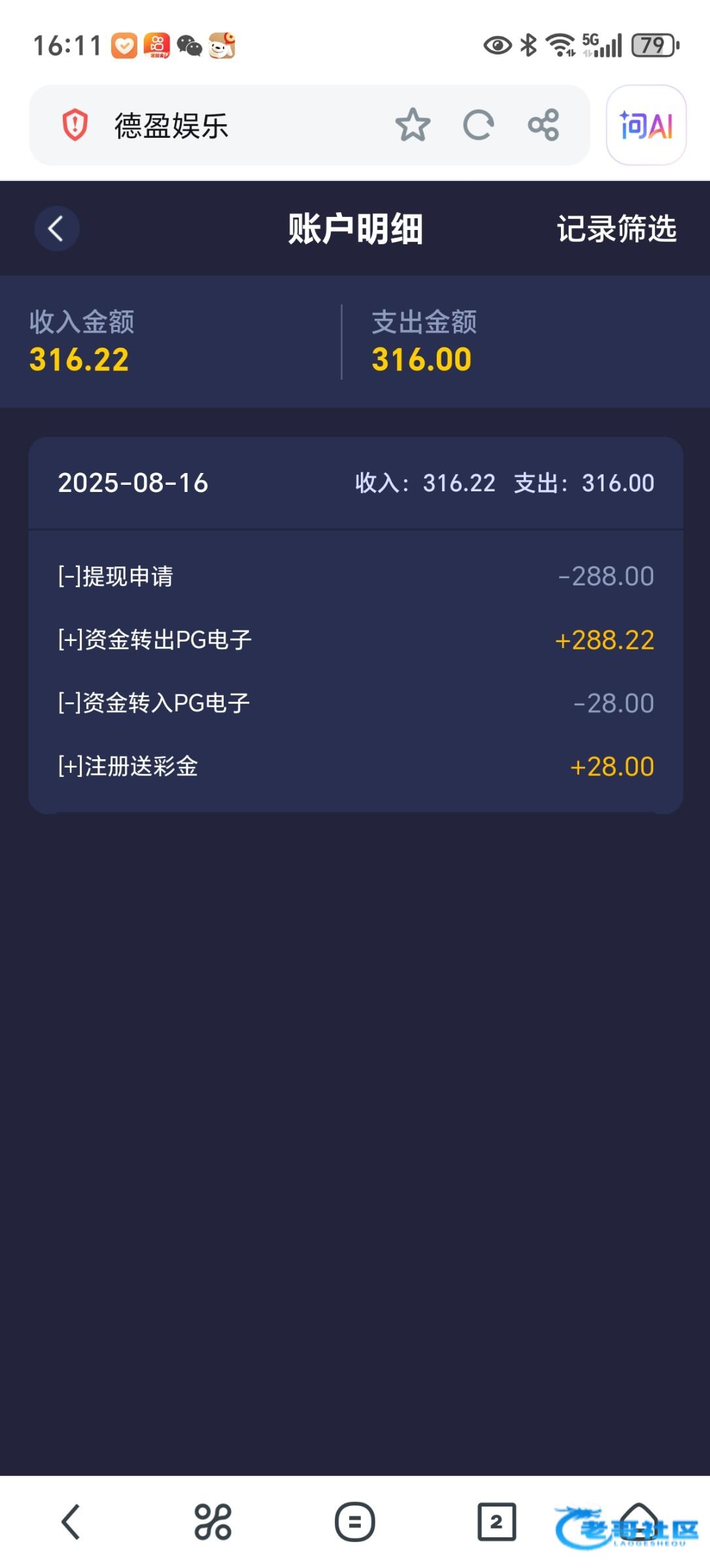Share this page via share icon
710x1568 pixels.
(543, 125)
